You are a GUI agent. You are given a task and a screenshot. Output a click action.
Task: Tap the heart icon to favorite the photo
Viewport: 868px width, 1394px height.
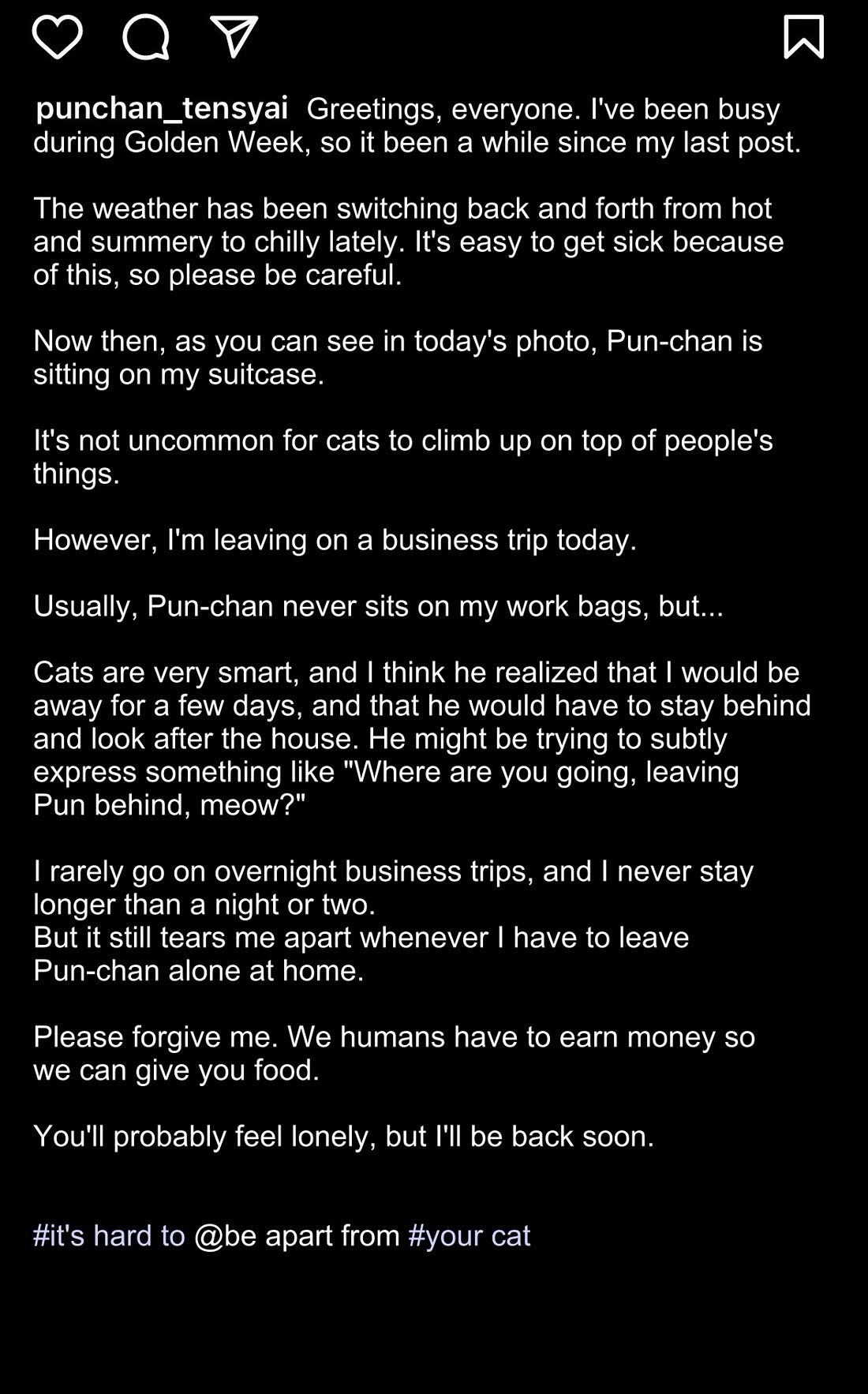click(57, 37)
